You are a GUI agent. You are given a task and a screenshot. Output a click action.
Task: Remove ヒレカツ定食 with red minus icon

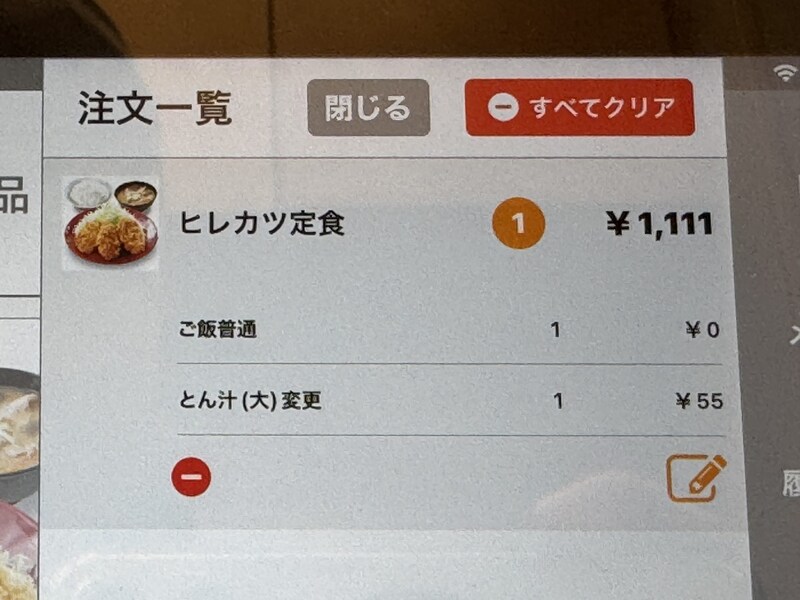tap(191, 477)
